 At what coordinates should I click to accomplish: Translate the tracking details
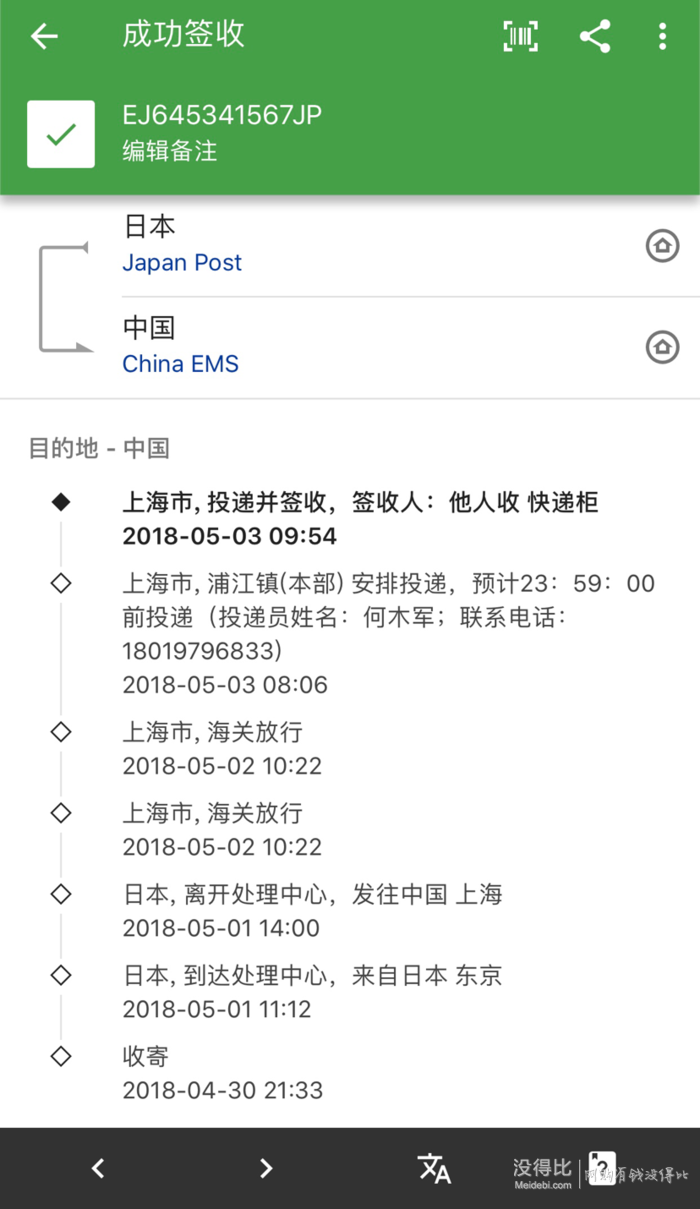pos(434,1168)
